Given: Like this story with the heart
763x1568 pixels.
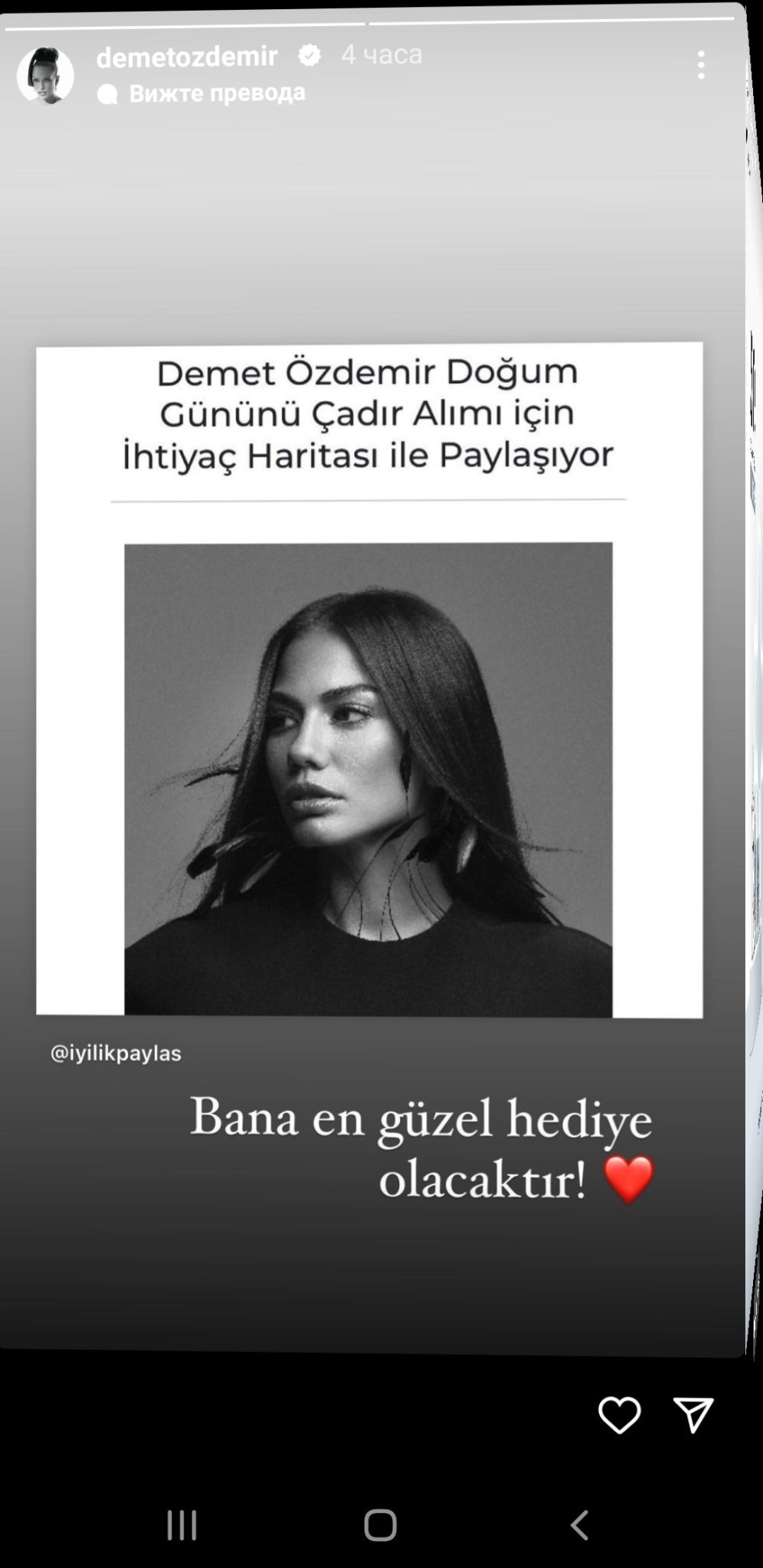Looking at the screenshot, I should pyautogui.click(x=619, y=1414).
